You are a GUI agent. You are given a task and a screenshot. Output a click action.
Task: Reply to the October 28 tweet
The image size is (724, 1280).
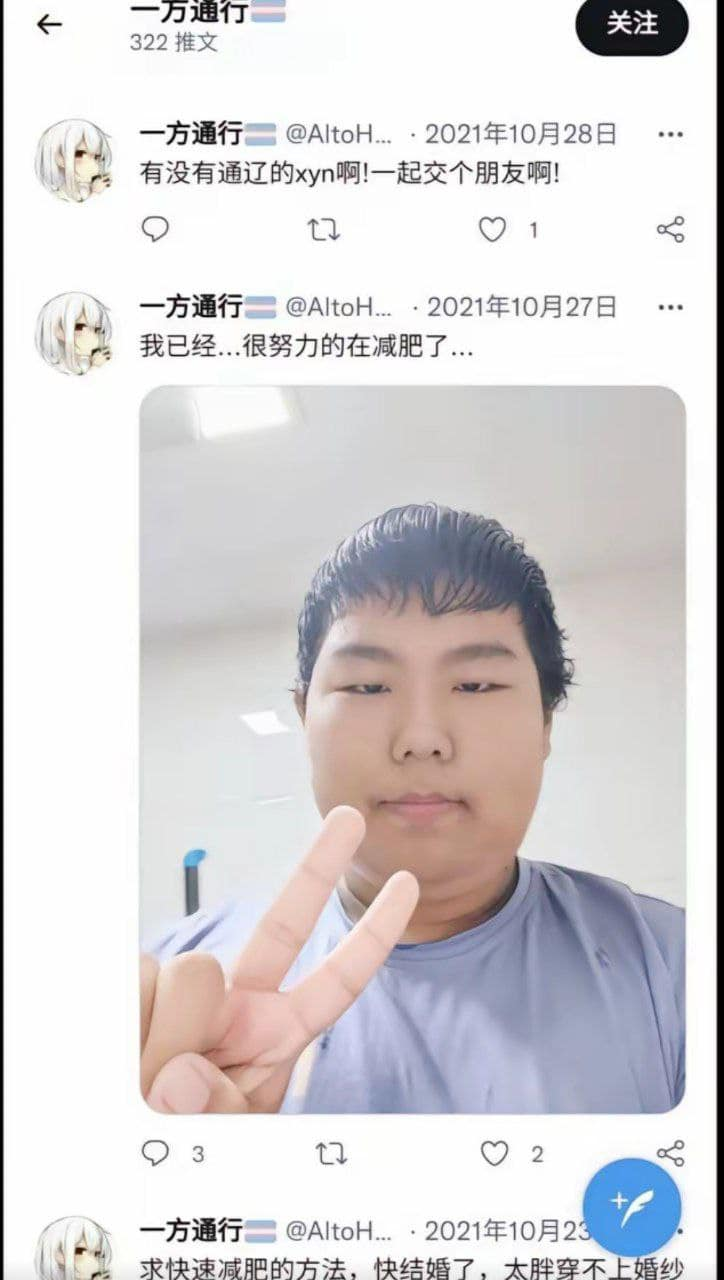click(155, 230)
